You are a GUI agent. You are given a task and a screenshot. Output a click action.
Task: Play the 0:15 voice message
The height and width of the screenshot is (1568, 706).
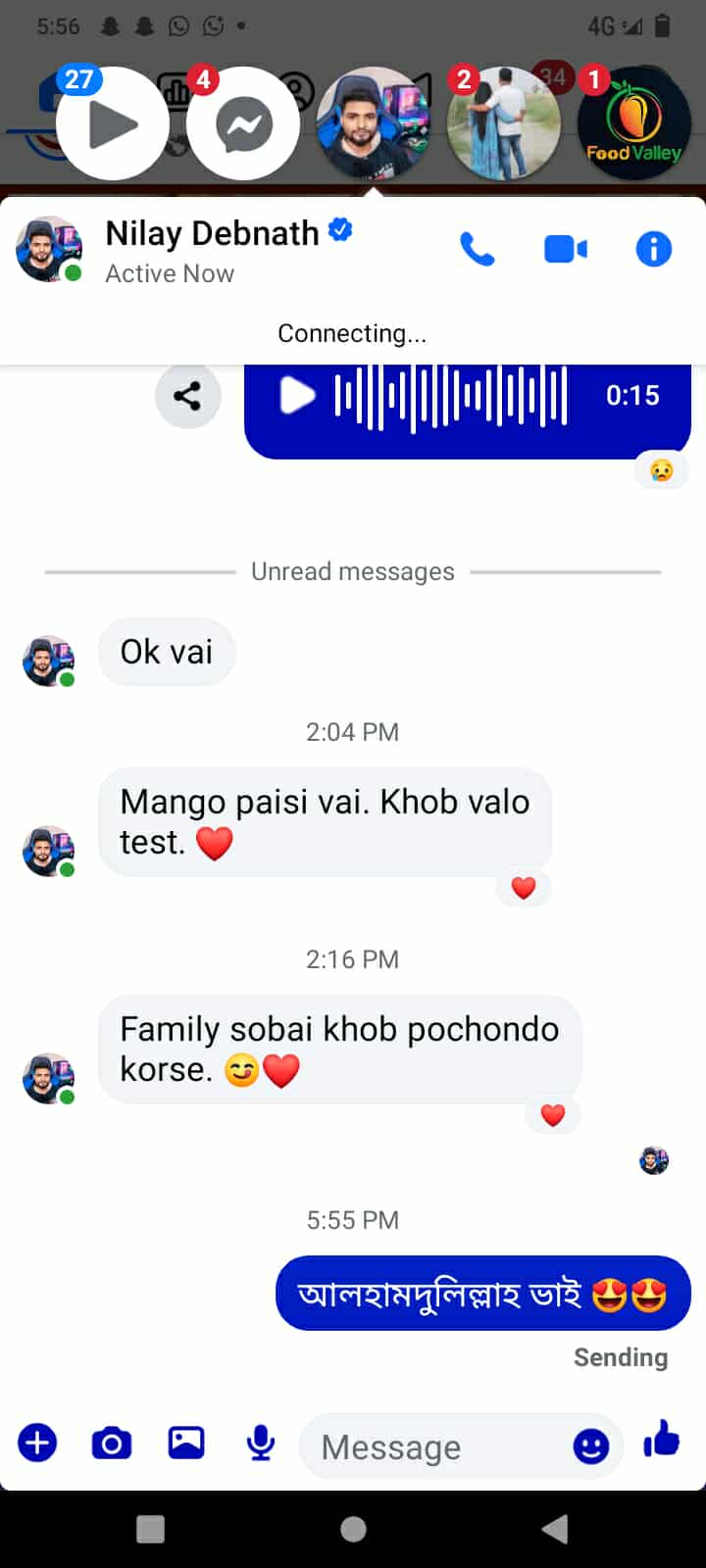[297, 396]
